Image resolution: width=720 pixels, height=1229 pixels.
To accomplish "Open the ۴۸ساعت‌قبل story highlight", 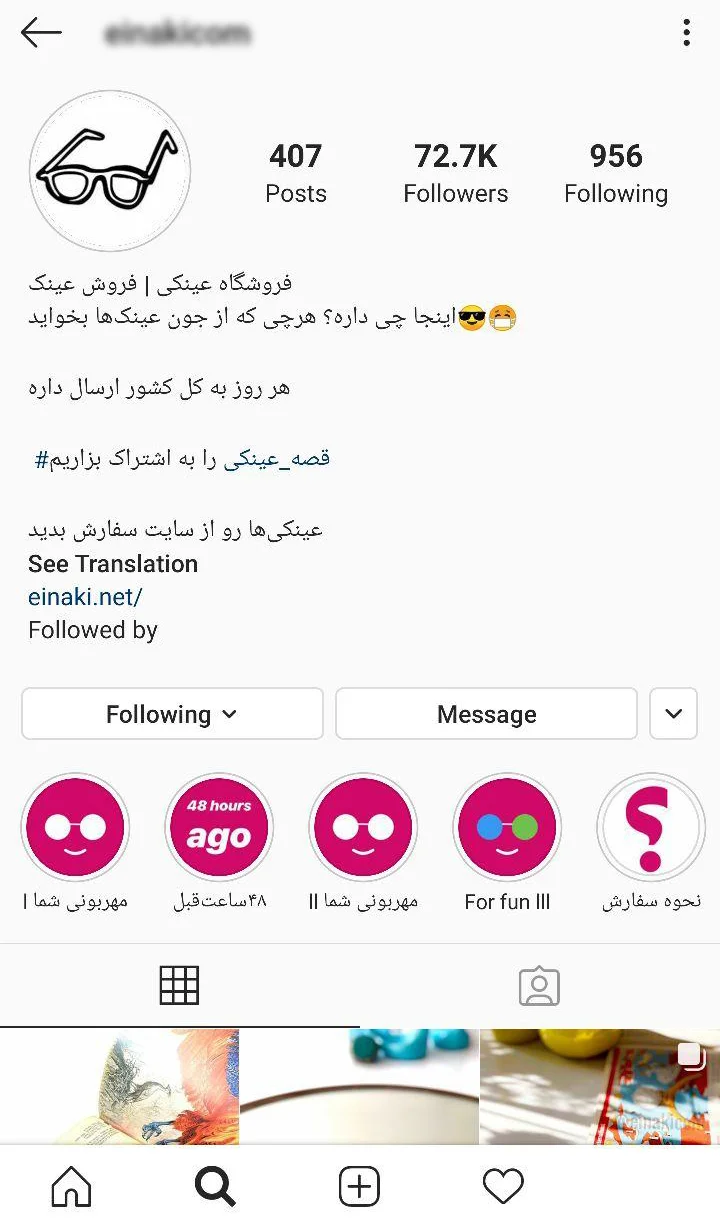I will 219,827.
